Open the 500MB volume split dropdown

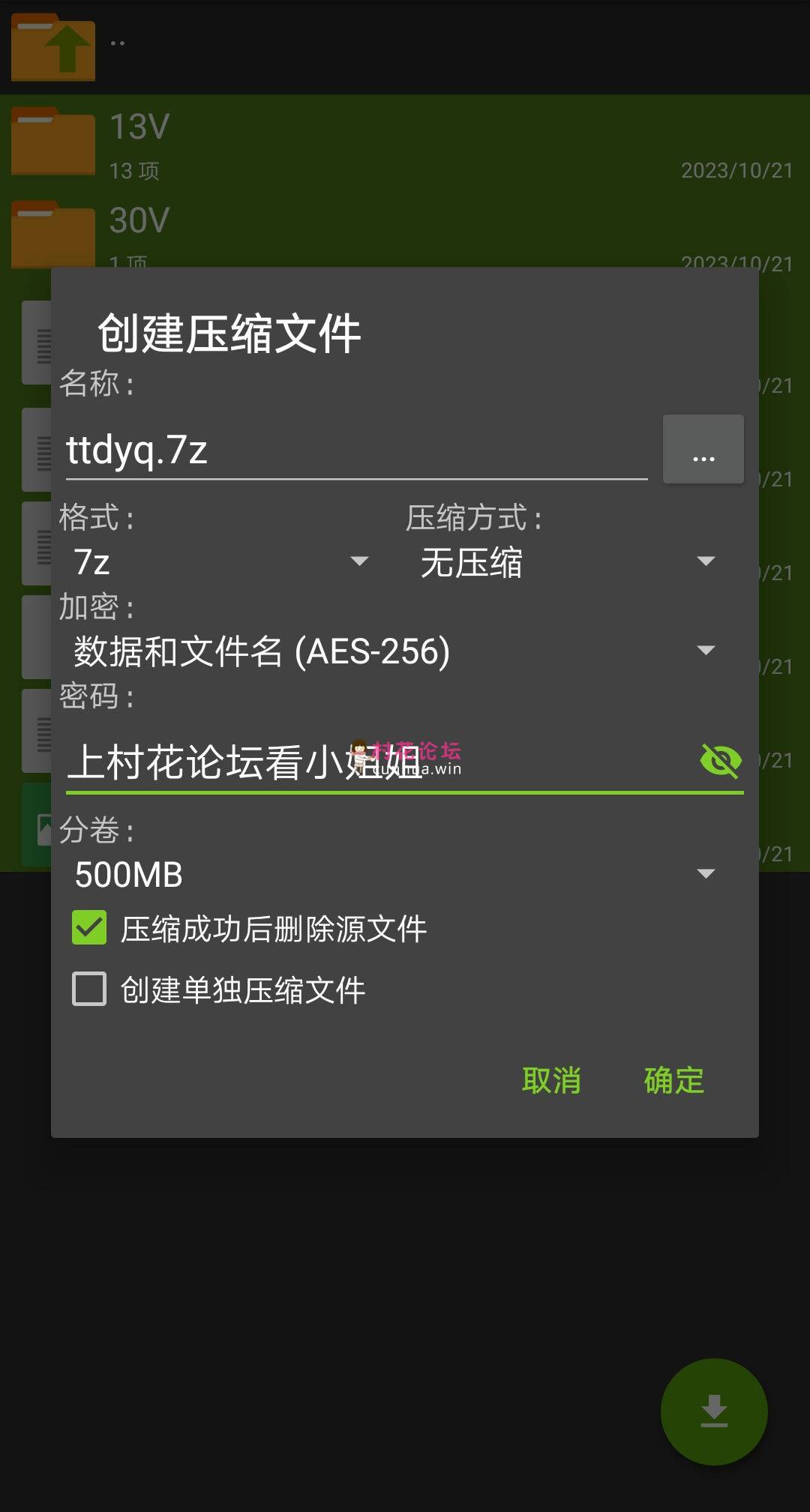pos(394,874)
